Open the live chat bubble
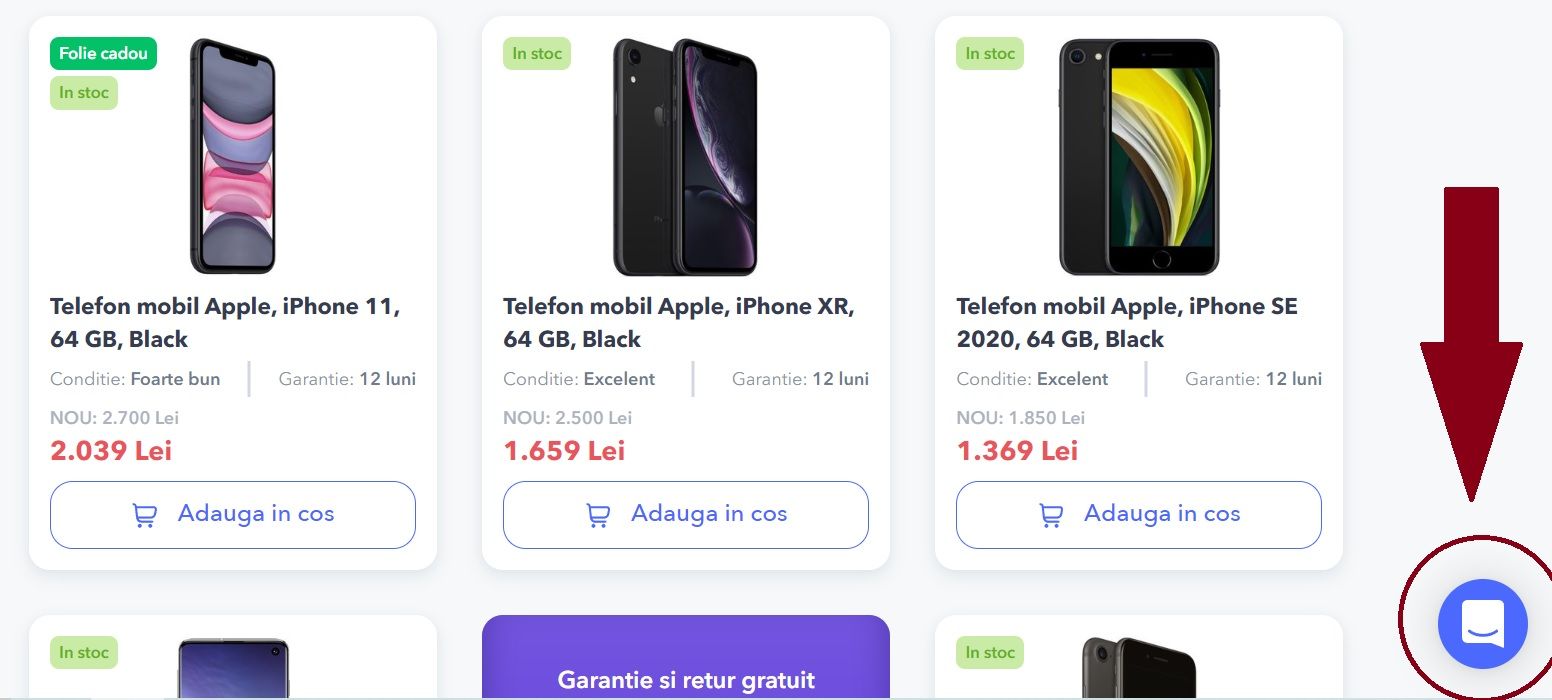 1482,623
